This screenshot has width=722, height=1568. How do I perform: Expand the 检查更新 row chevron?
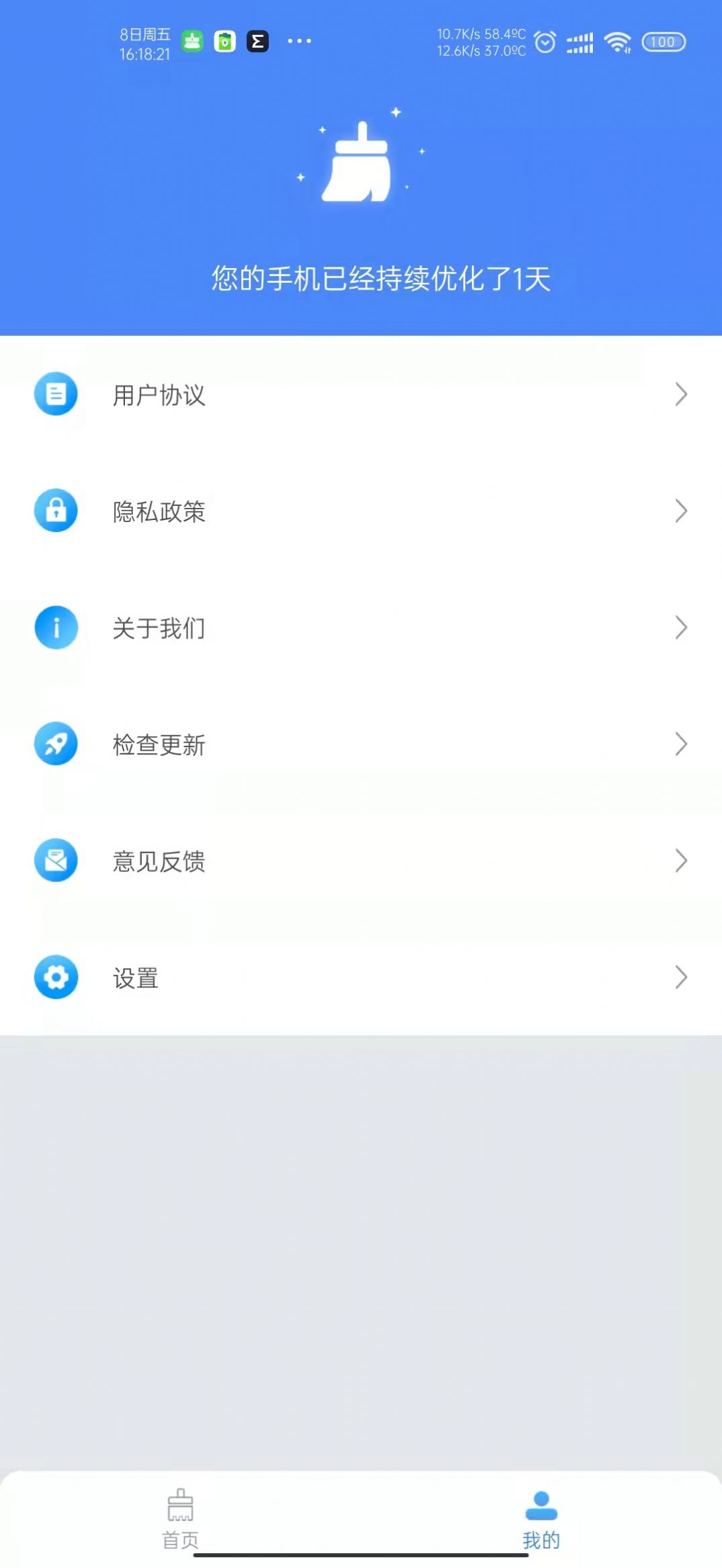[x=680, y=744]
